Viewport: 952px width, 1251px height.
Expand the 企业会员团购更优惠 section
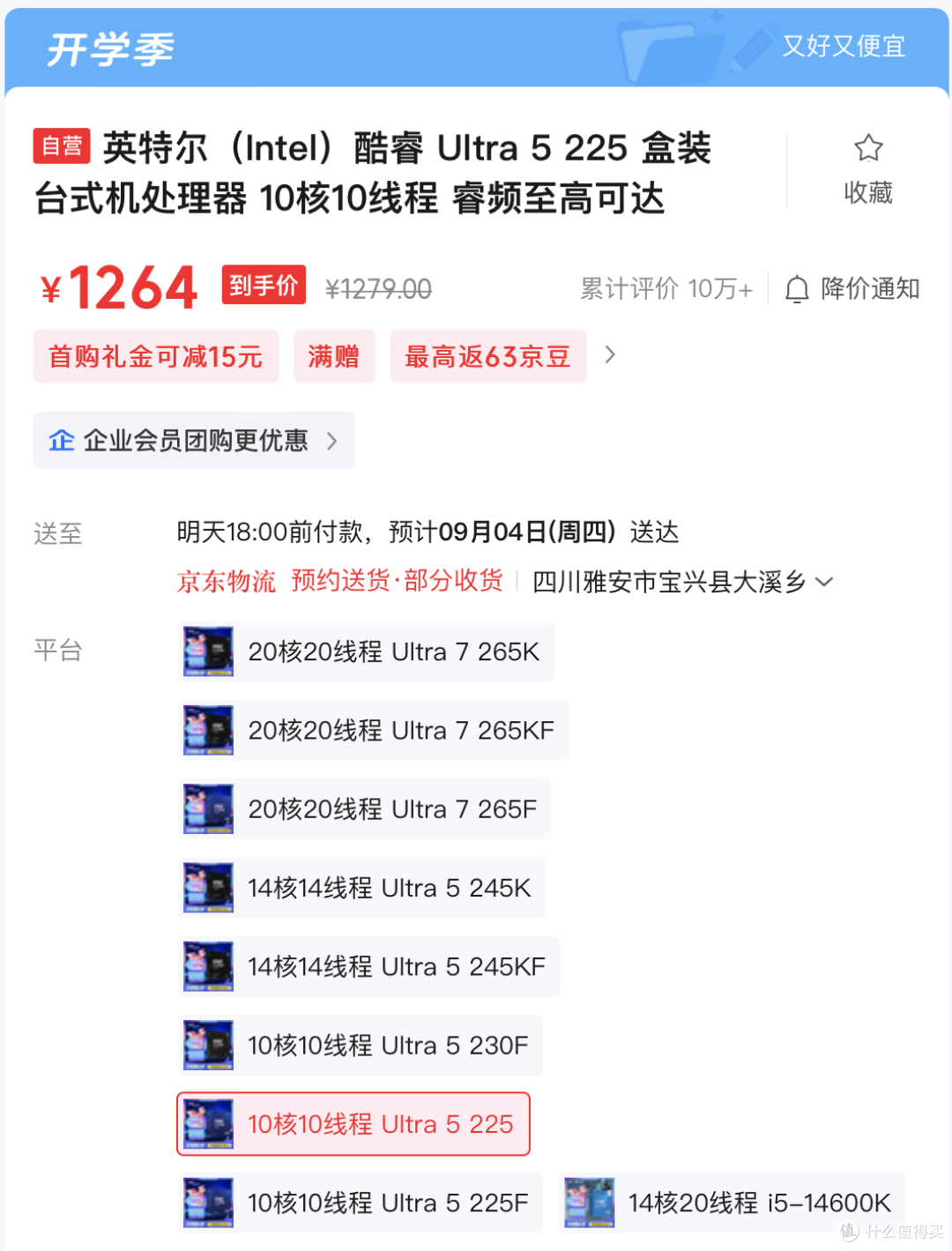[332, 440]
